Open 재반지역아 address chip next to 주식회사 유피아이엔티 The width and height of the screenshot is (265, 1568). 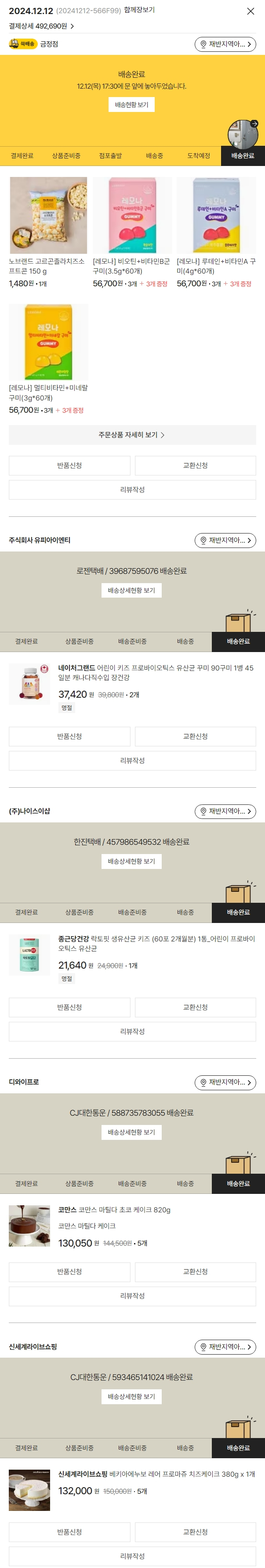coord(225,541)
